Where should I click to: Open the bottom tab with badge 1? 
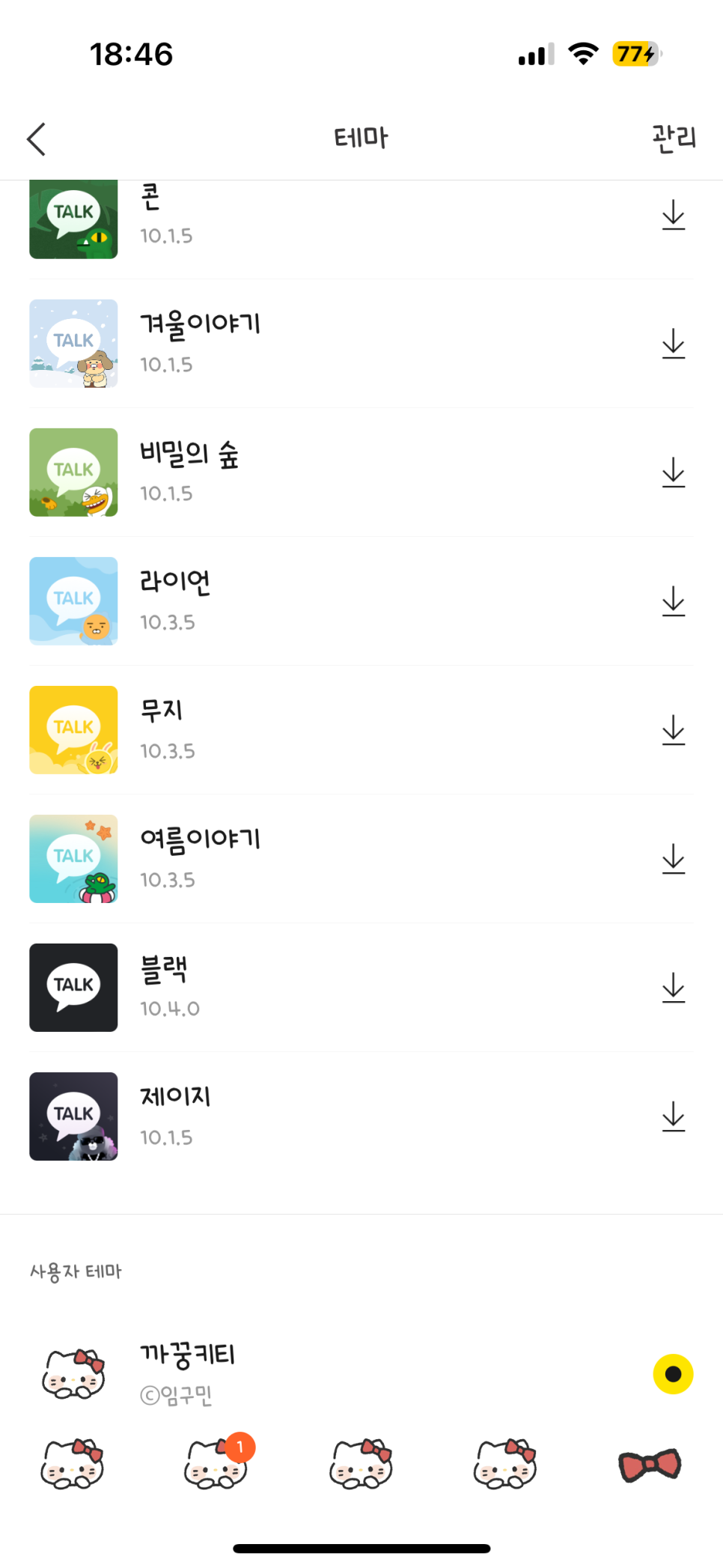pyautogui.click(x=216, y=1464)
